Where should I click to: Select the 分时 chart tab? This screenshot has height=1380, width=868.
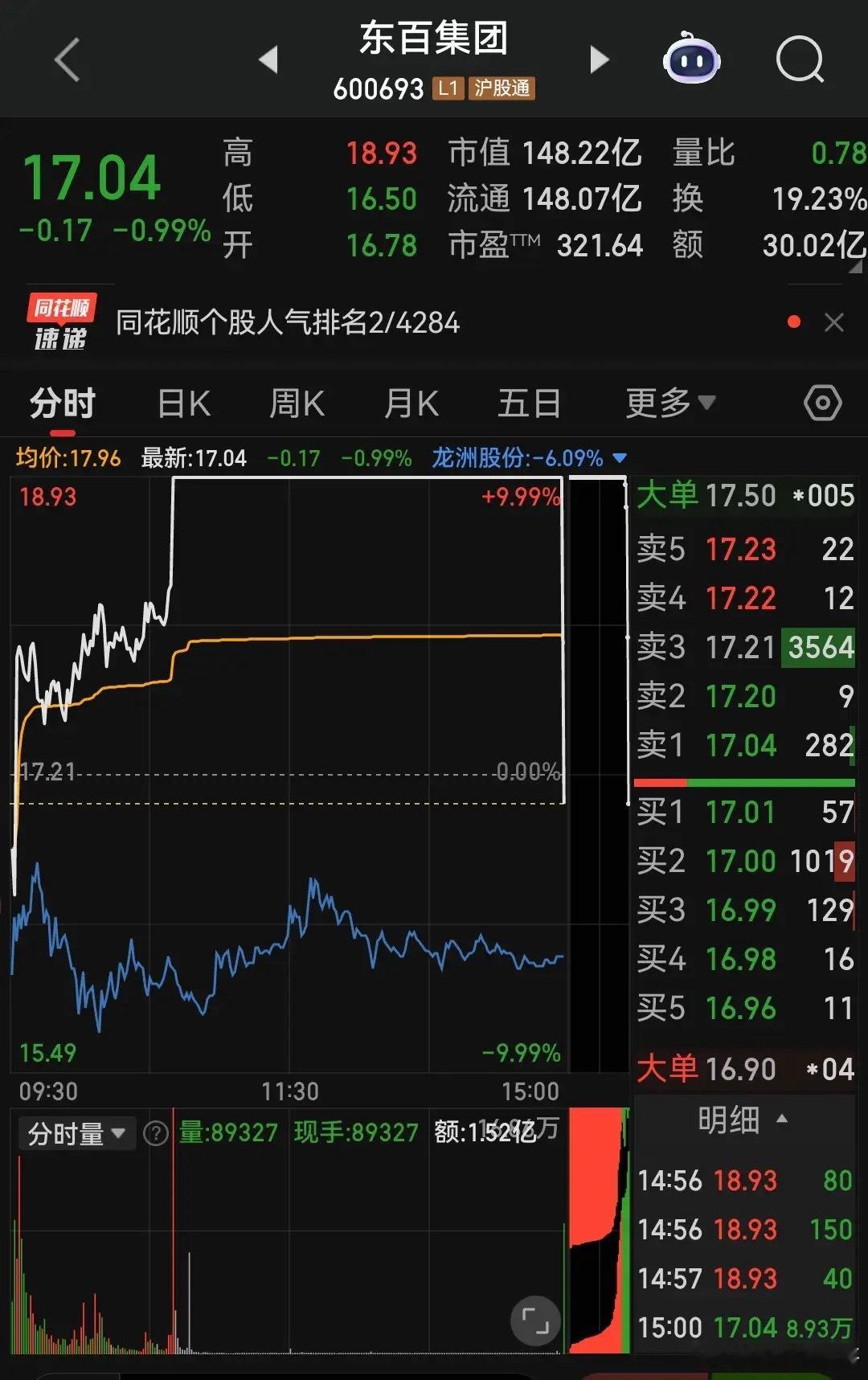pos(62,402)
